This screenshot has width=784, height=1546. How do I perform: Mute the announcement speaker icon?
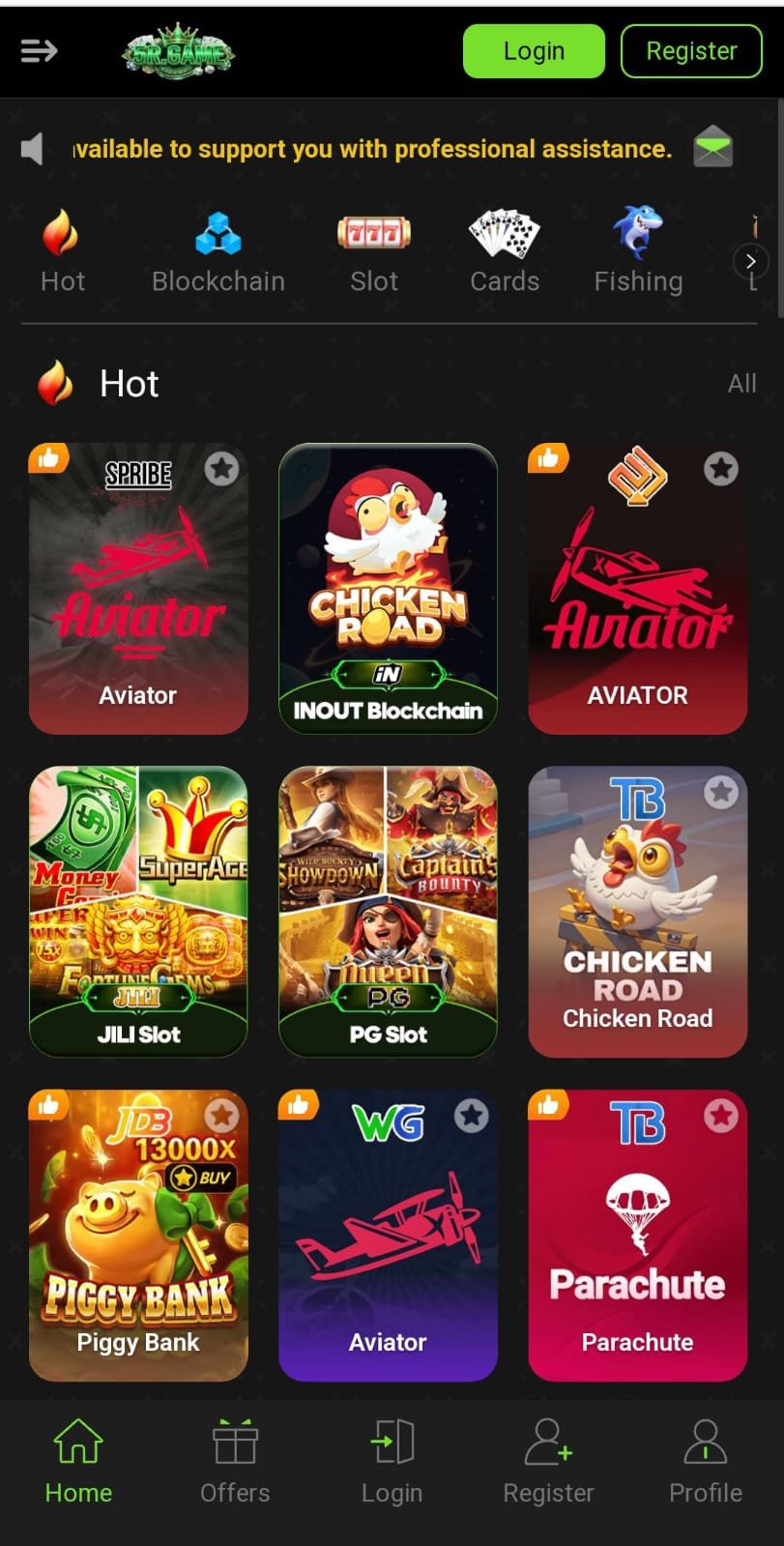point(32,147)
